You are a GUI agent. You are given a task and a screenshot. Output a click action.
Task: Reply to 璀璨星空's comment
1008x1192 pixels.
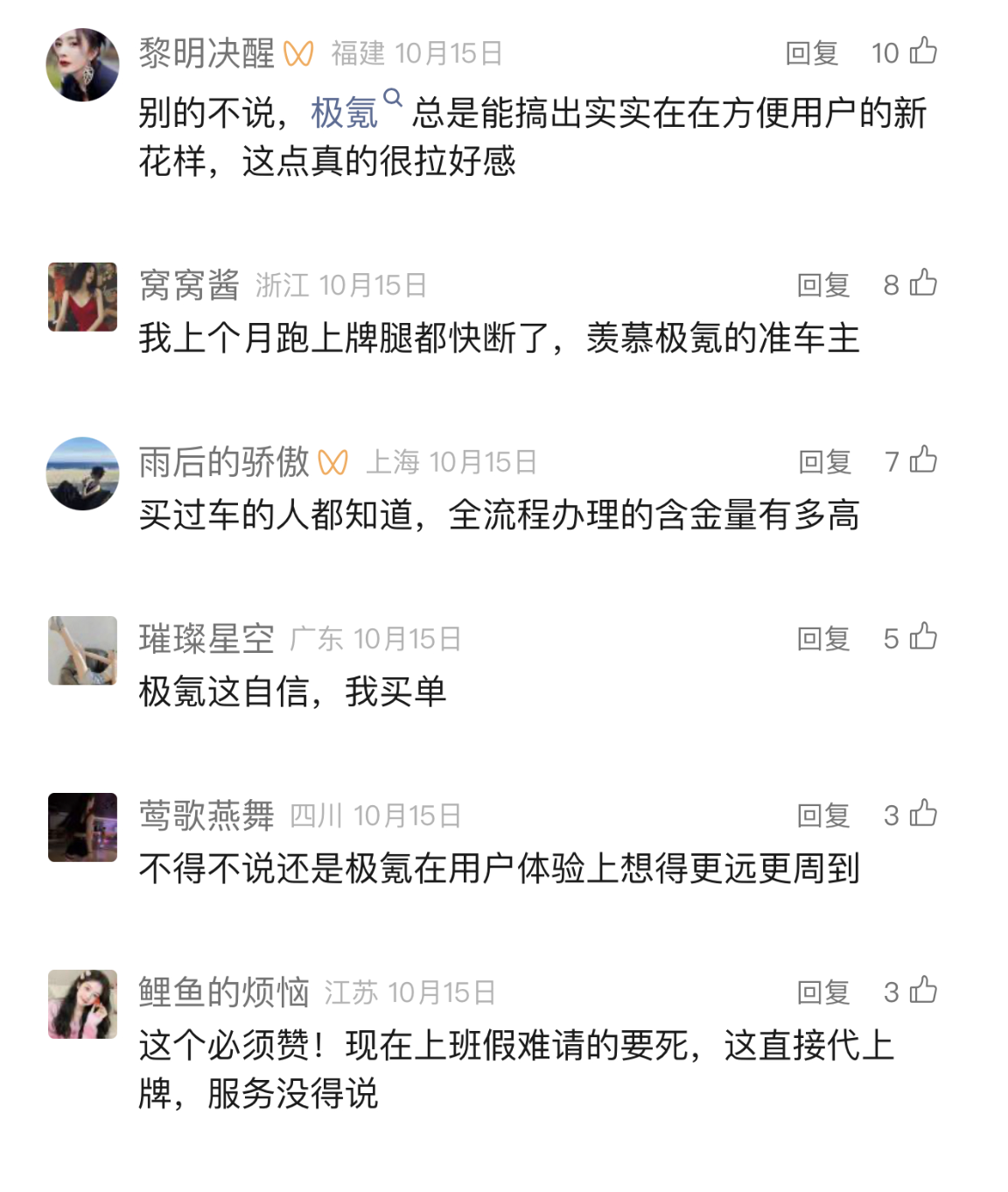click(x=822, y=639)
